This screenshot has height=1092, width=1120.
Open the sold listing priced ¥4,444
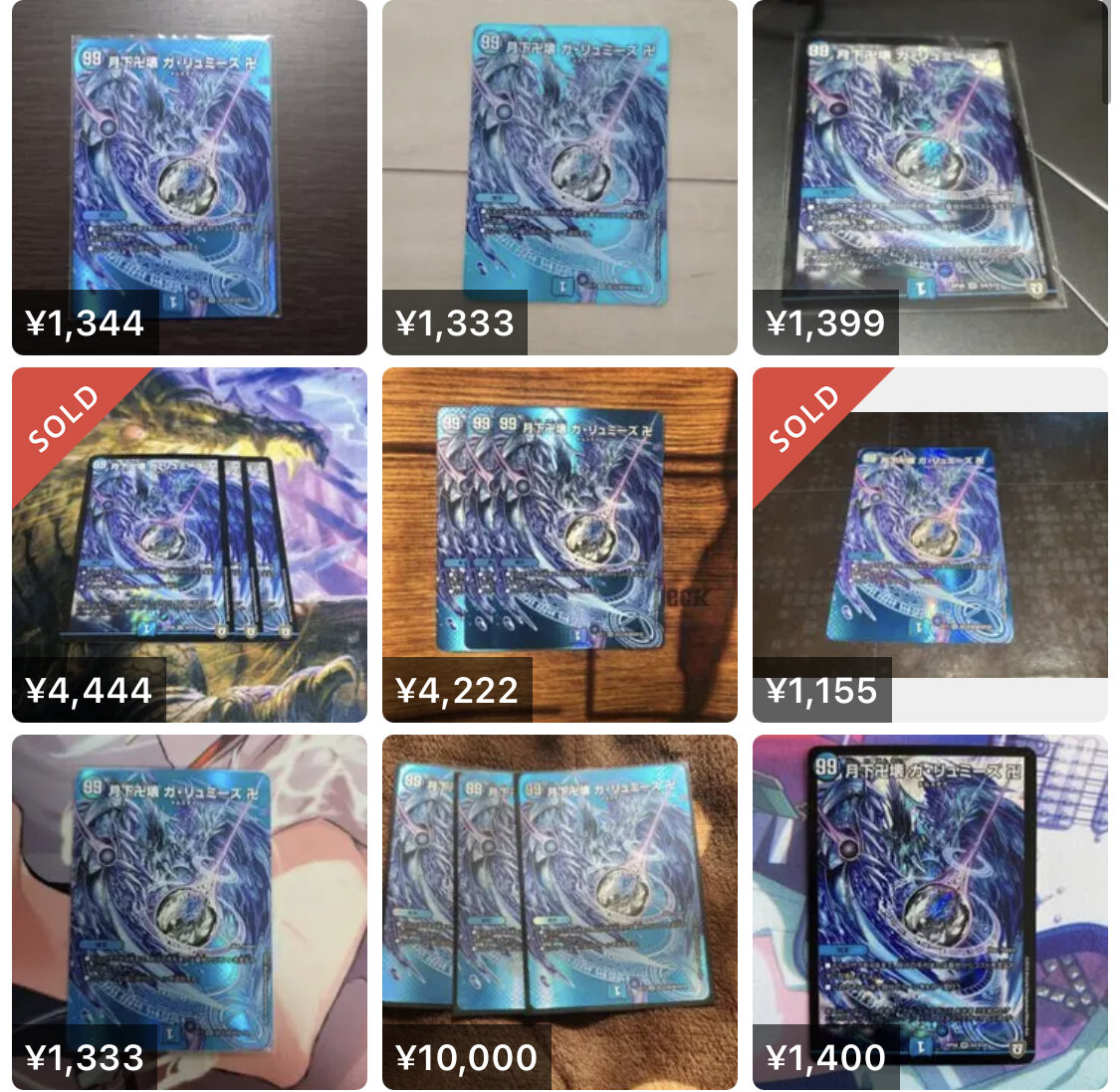pos(189,545)
